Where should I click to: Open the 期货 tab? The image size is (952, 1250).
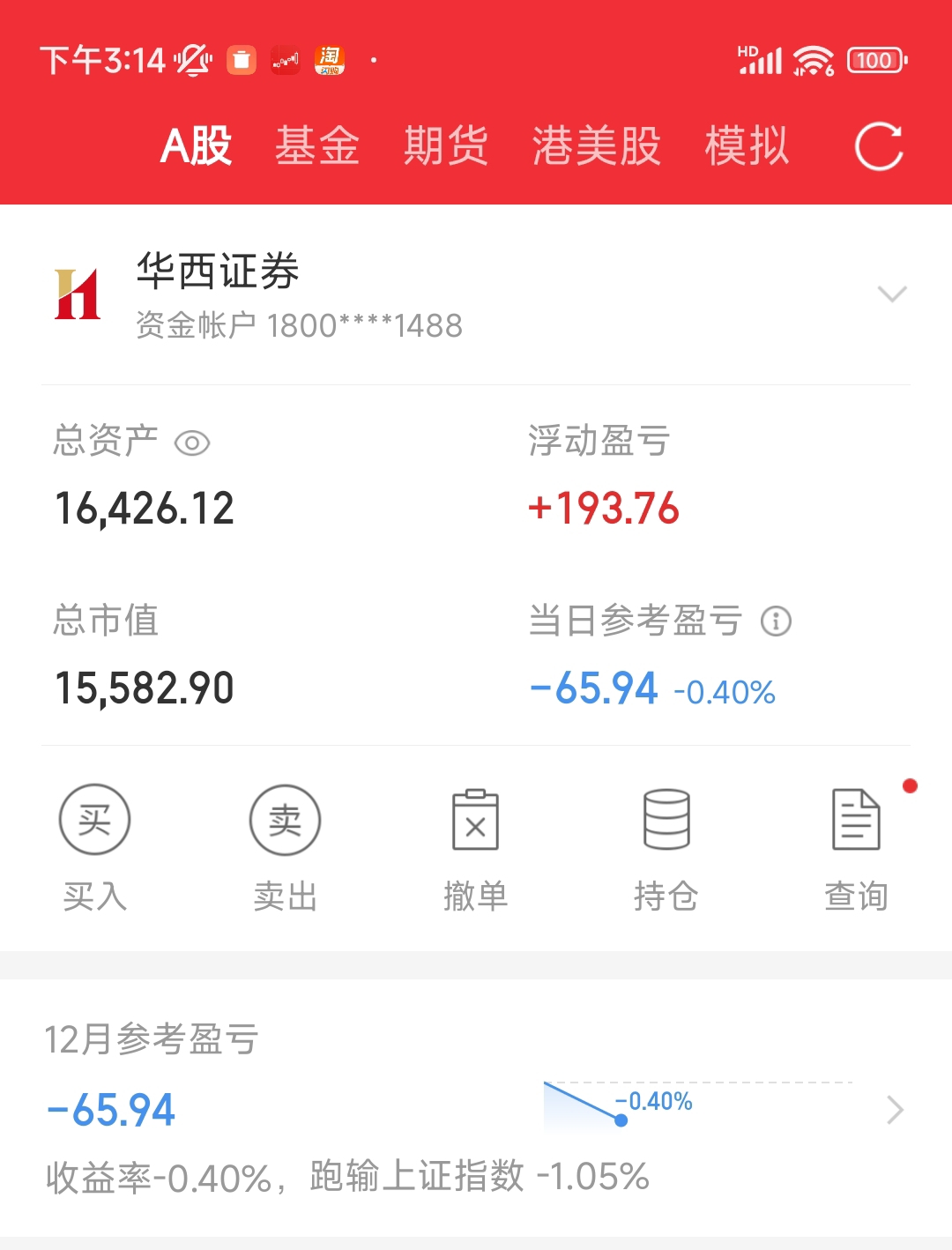(x=446, y=145)
